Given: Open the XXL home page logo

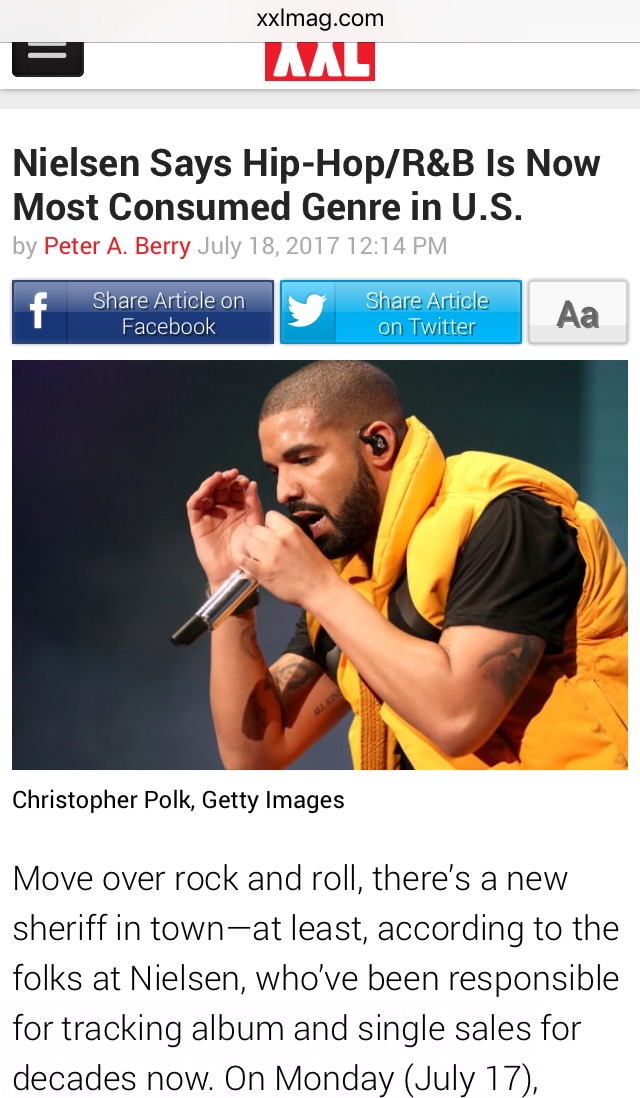Looking at the screenshot, I should click(x=319, y=62).
